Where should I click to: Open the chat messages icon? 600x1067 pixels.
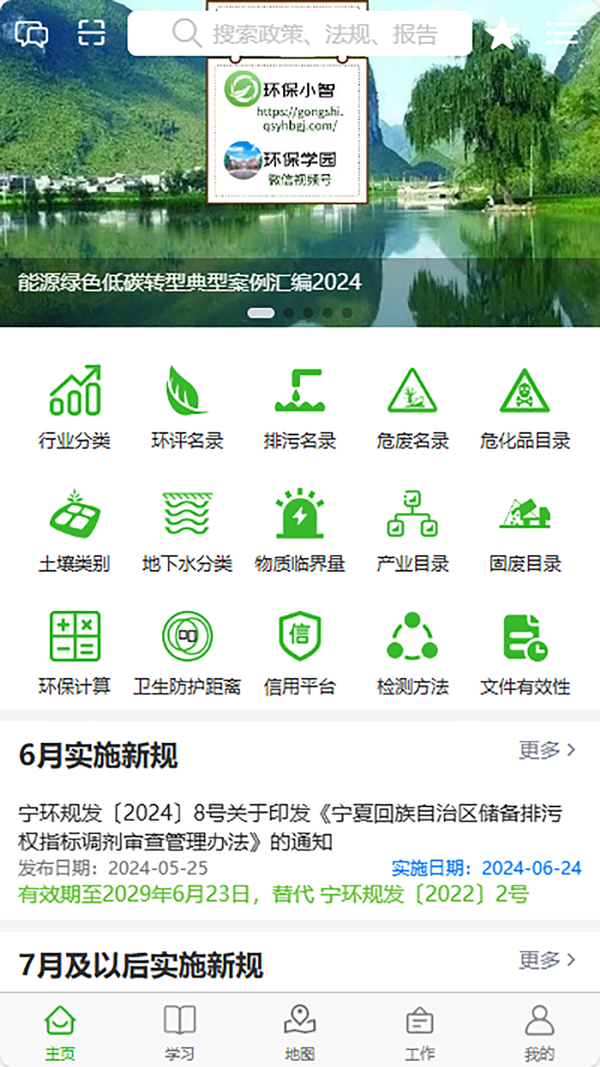[x=31, y=35]
